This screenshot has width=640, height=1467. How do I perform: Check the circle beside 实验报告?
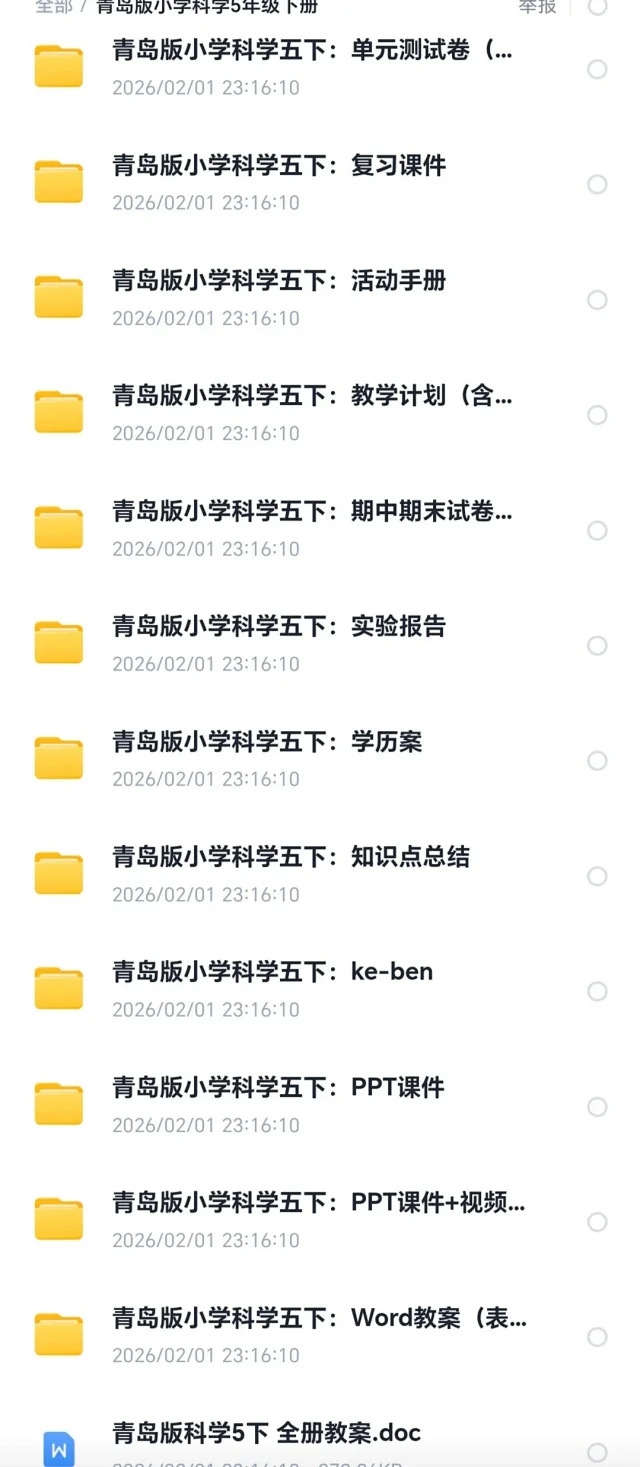pos(597,645)
